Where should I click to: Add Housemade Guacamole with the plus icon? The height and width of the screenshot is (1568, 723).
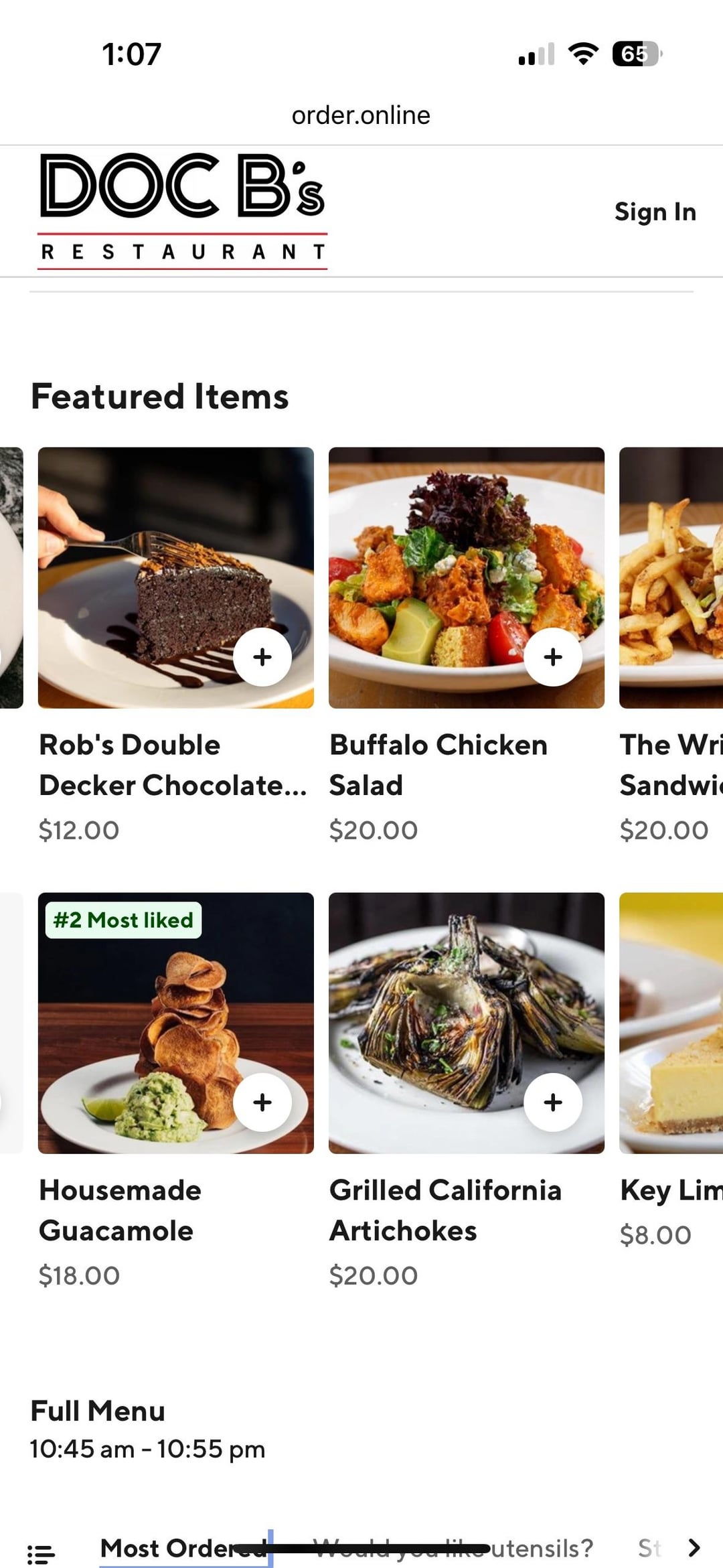point(262,1102)
